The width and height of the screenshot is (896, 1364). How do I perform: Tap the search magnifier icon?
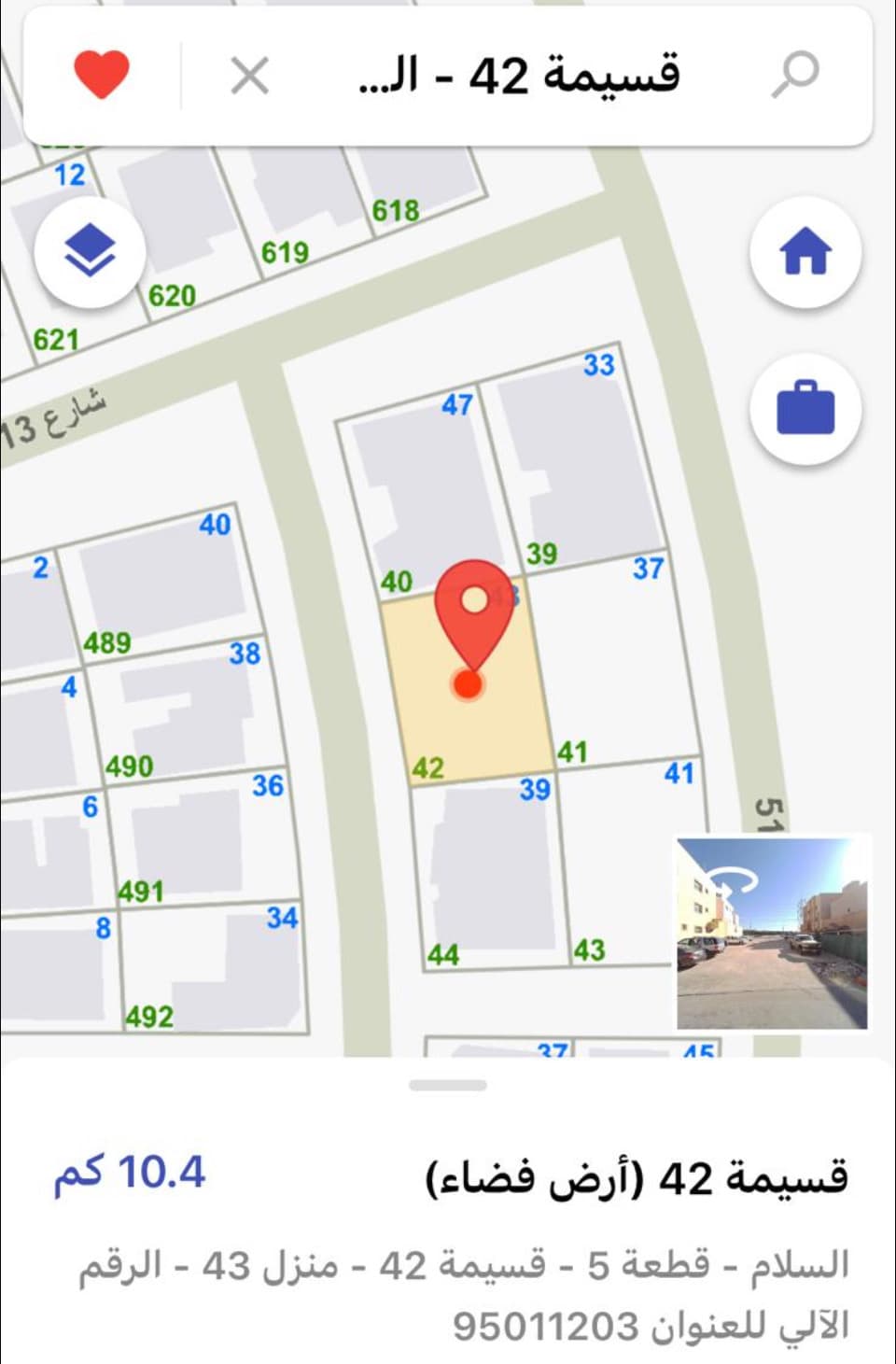[x=795, y=75]
